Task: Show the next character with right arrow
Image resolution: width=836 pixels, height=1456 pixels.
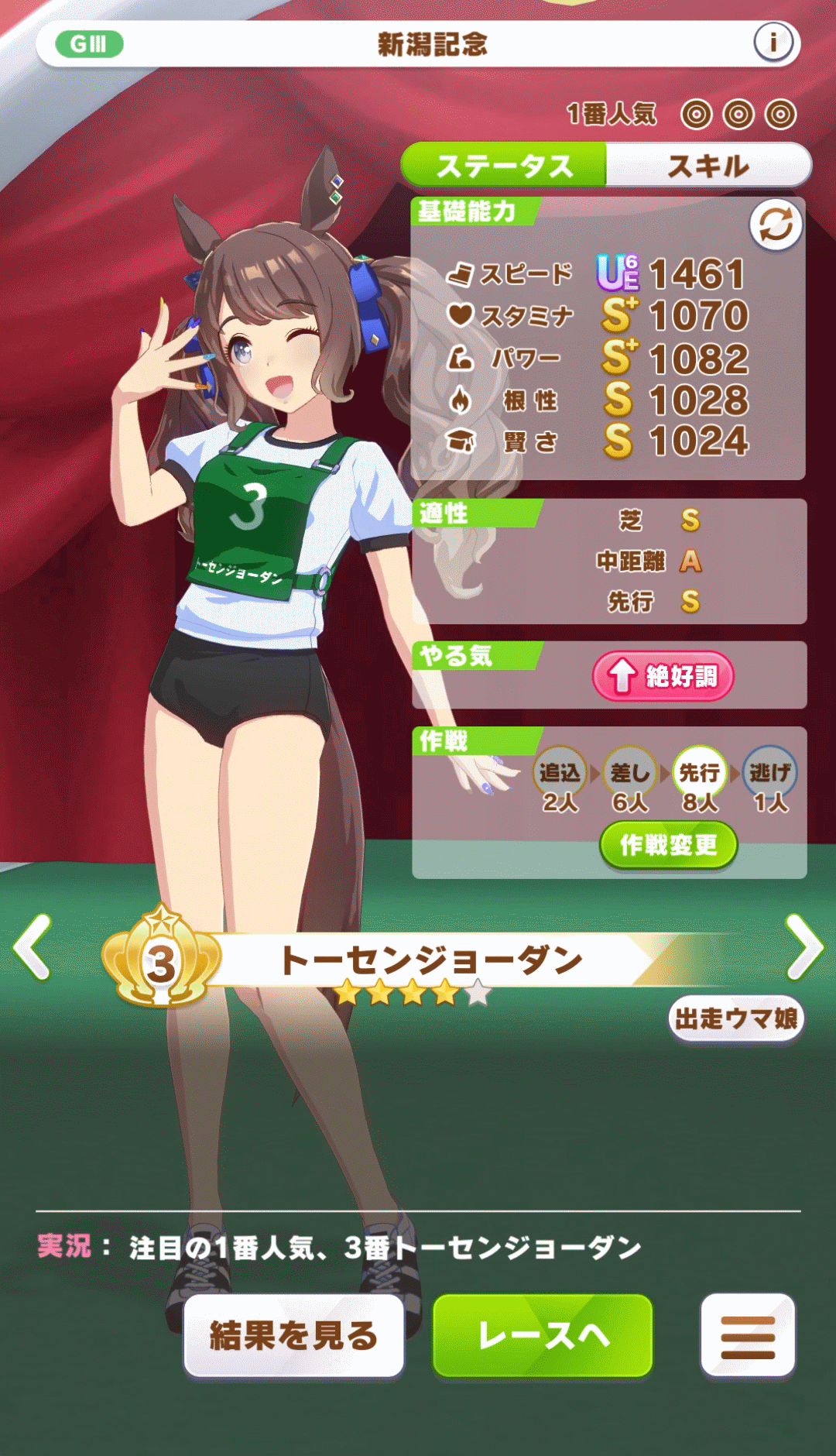Action: click(x=803, y=946)
